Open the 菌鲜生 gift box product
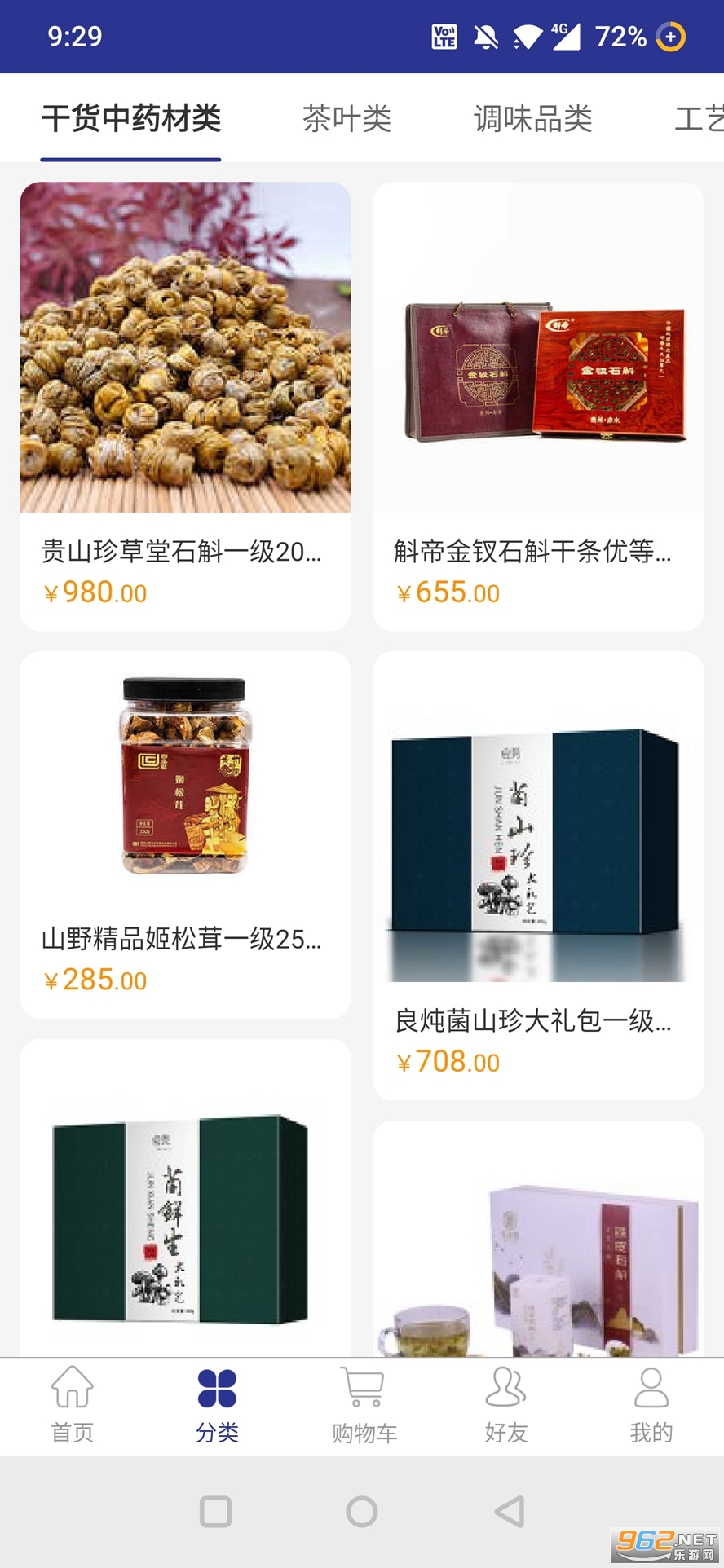Viewport: 724px width, 1568px height. (x=185, y=1206)
